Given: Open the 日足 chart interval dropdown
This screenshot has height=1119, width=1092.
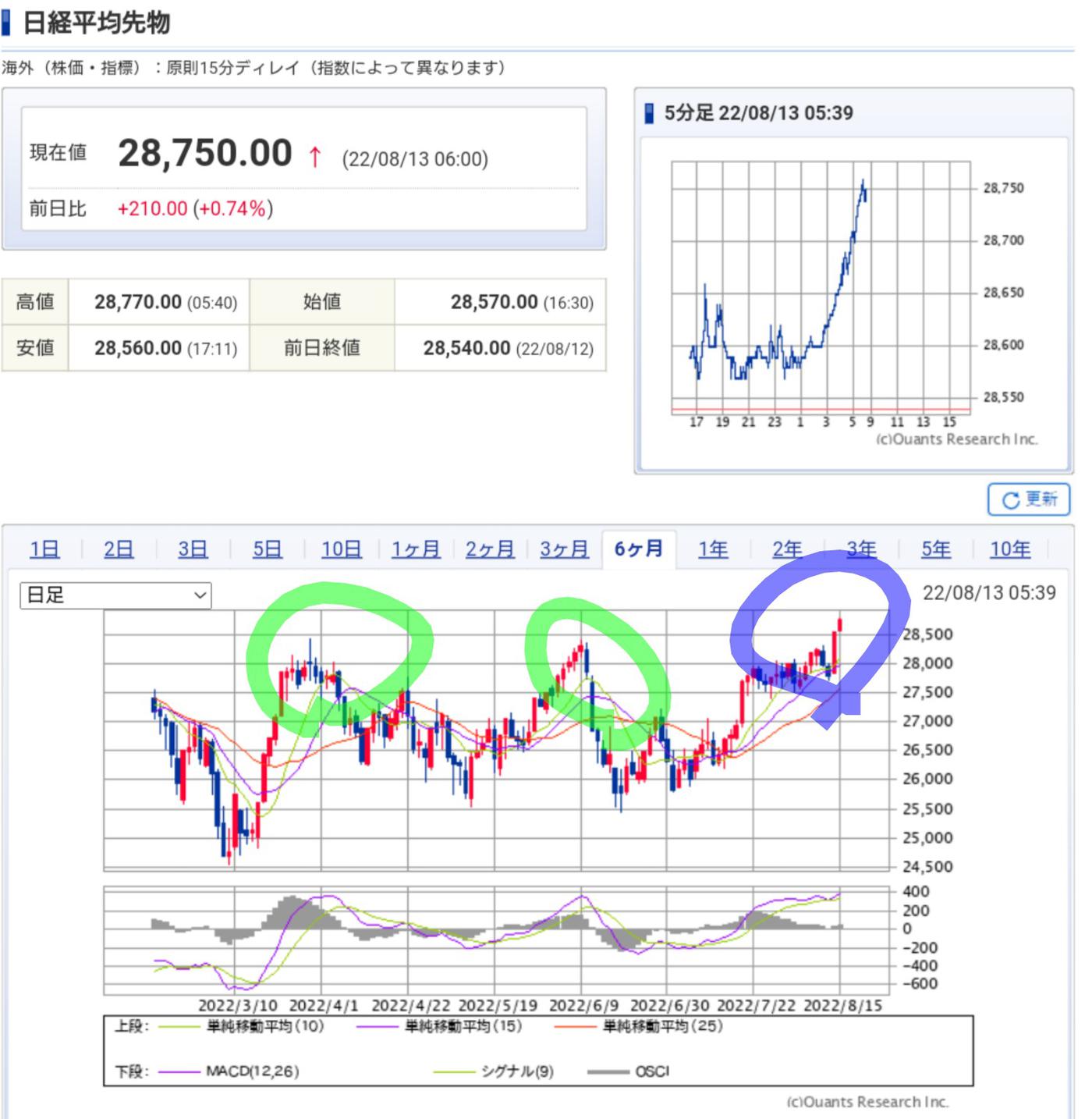Looking at the screenshot, I should pyautogui.click(x=115, y=595).
